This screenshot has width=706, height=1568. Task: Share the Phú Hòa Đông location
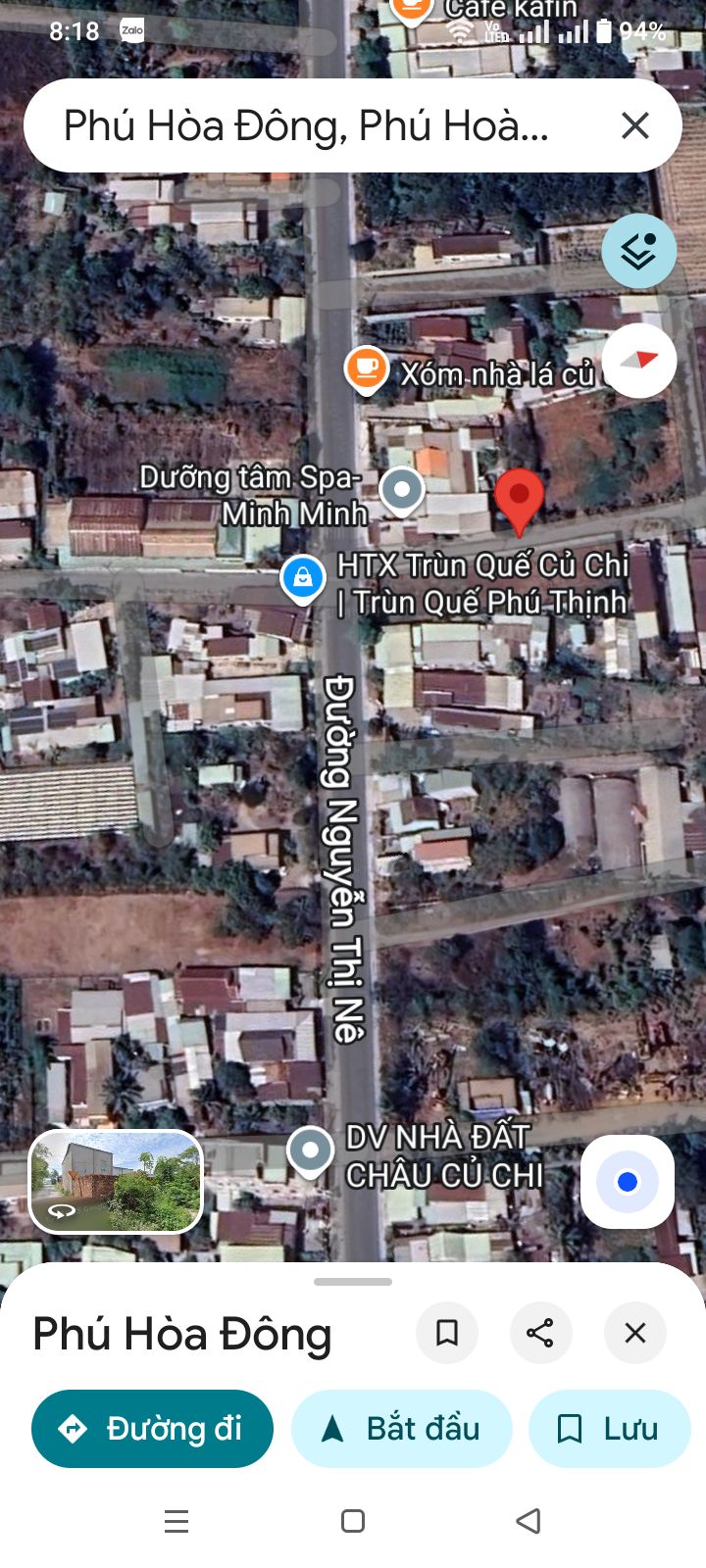pos(540,1333)
